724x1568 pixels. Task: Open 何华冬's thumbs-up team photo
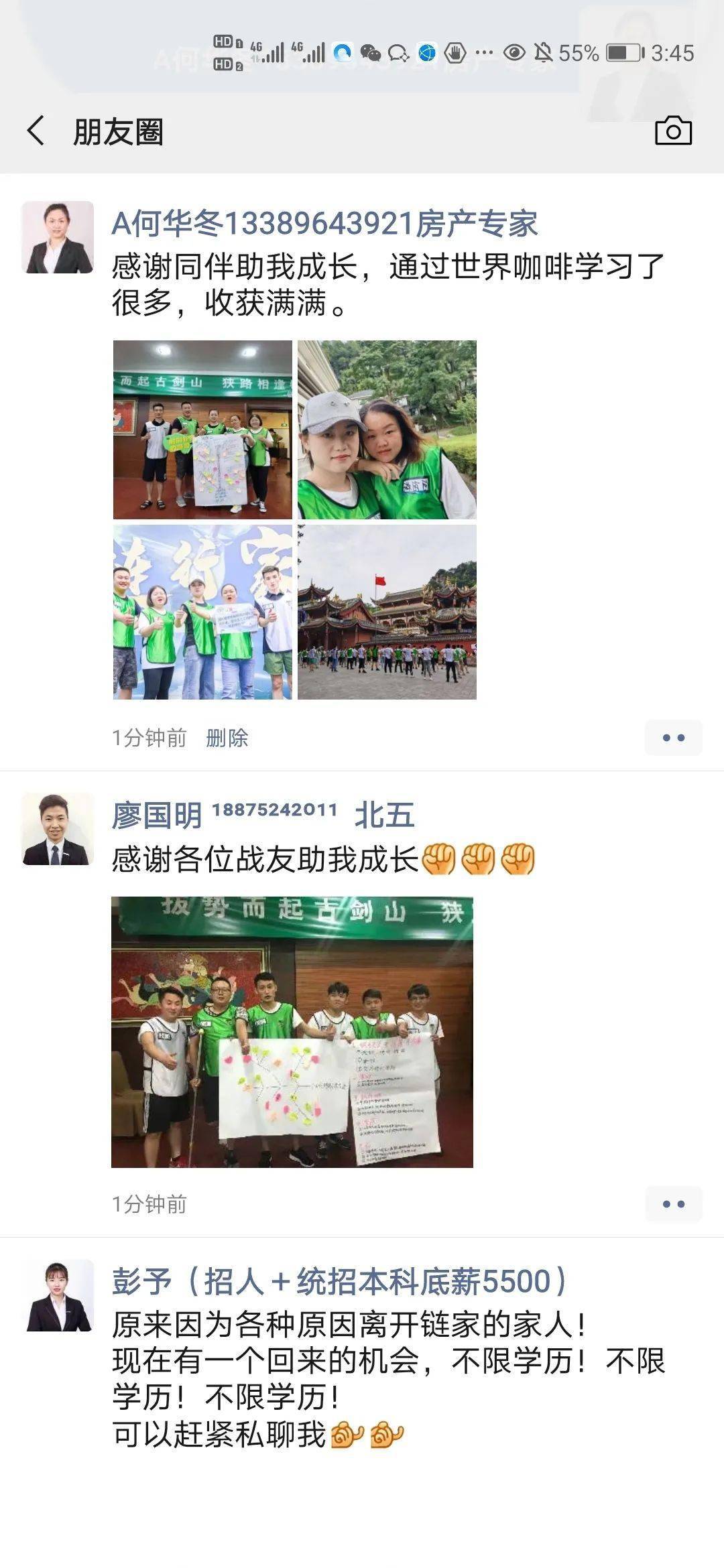(x=202, y=612)
